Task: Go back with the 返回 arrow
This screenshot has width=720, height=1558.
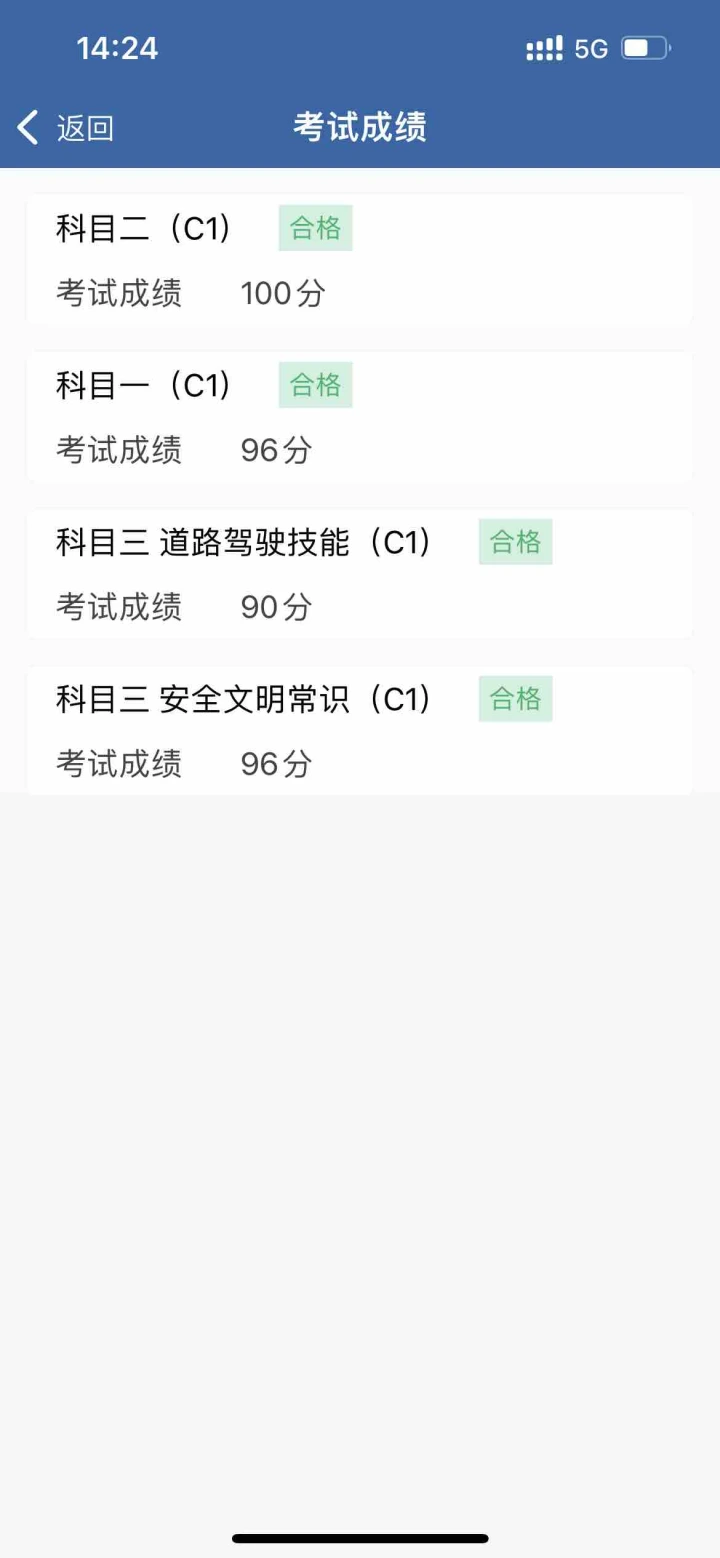Action: pos(65,128)
